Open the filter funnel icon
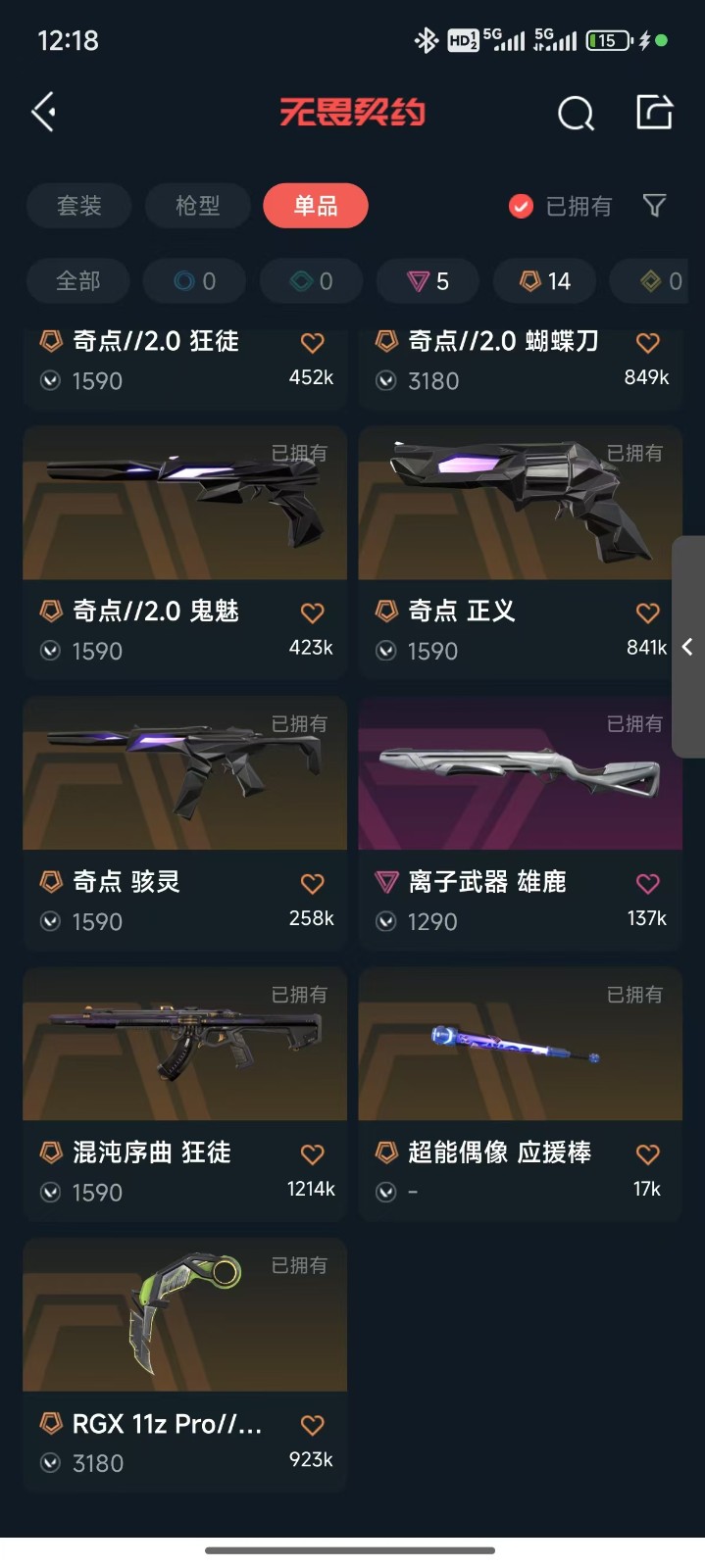Screen dimensions: 705x1568 (654, 206)
